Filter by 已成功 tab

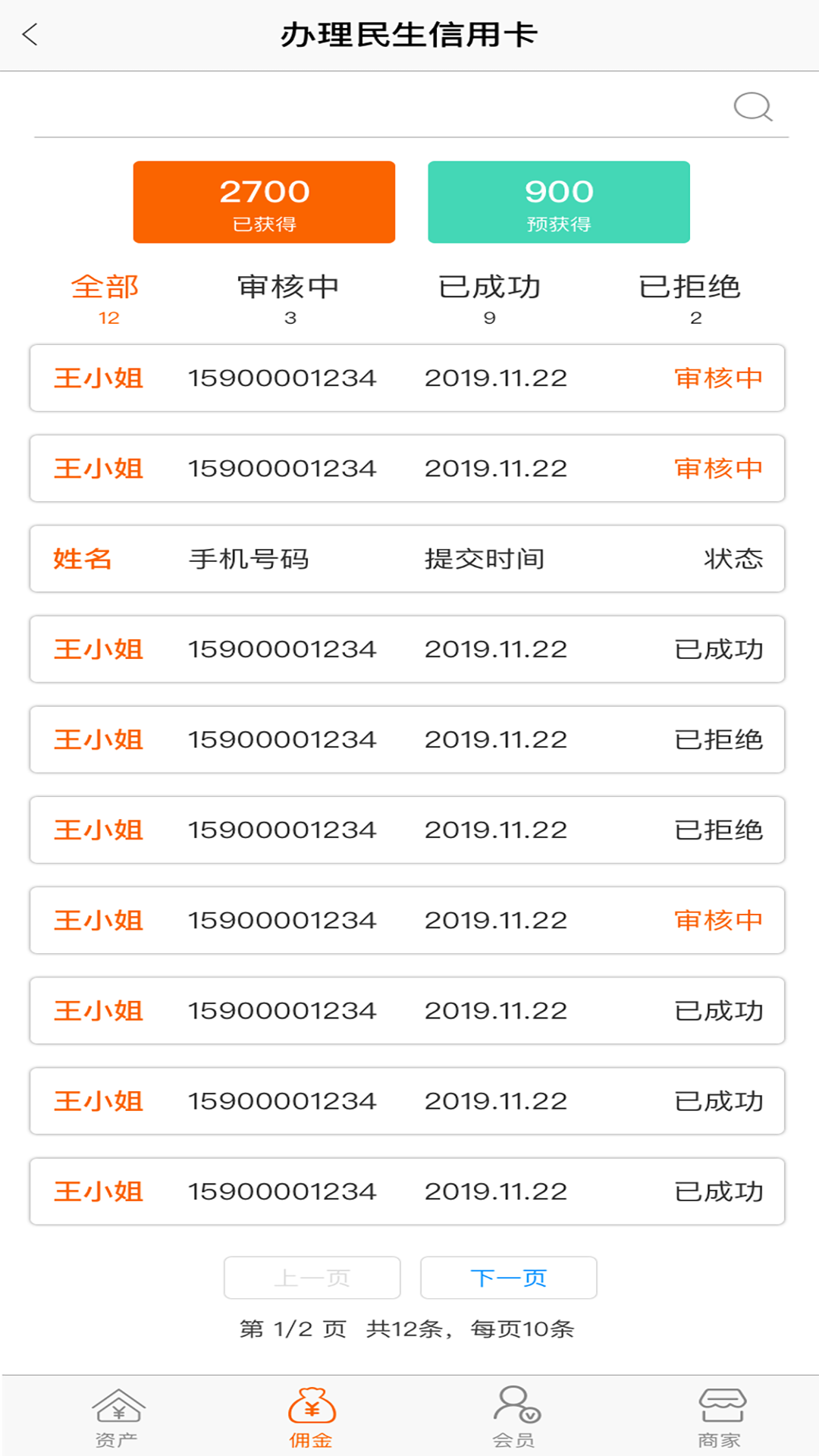pos(490,298)
